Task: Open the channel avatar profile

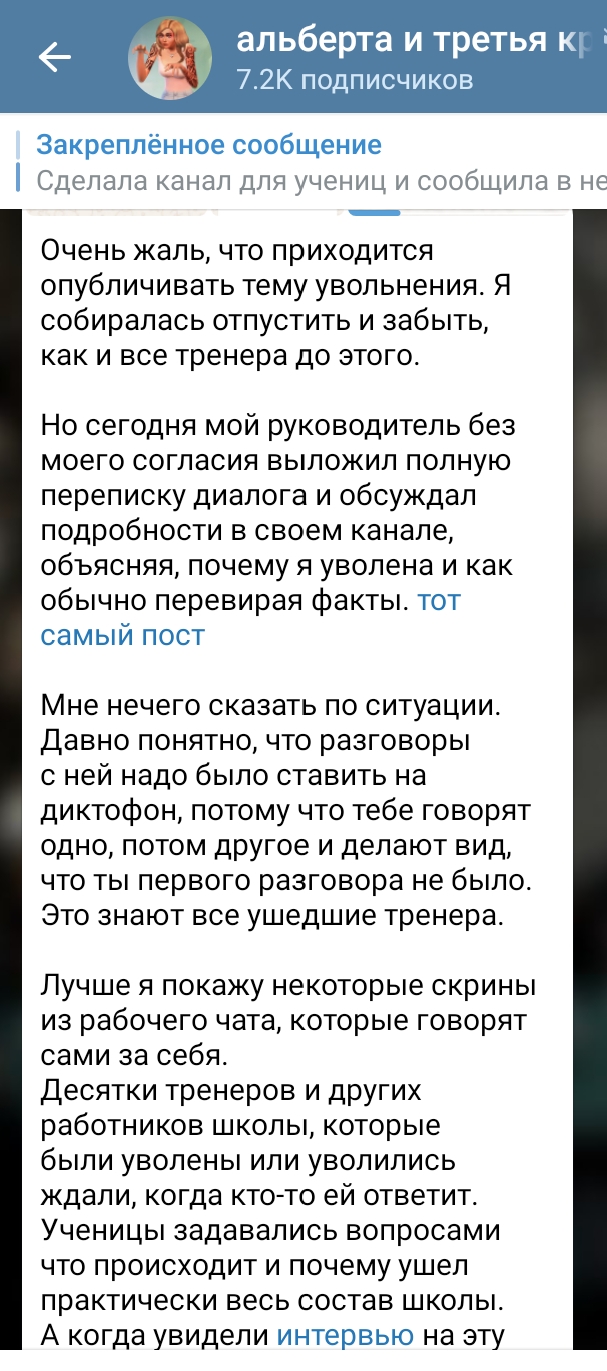Action: pos(169,59)
